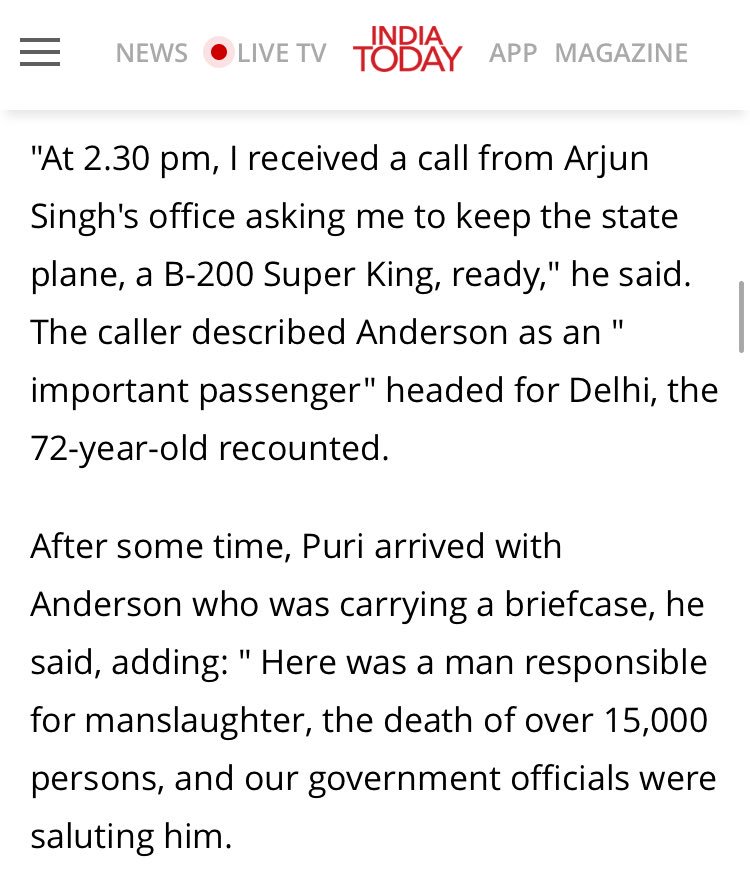Watch Live TV

click(268, 53)
